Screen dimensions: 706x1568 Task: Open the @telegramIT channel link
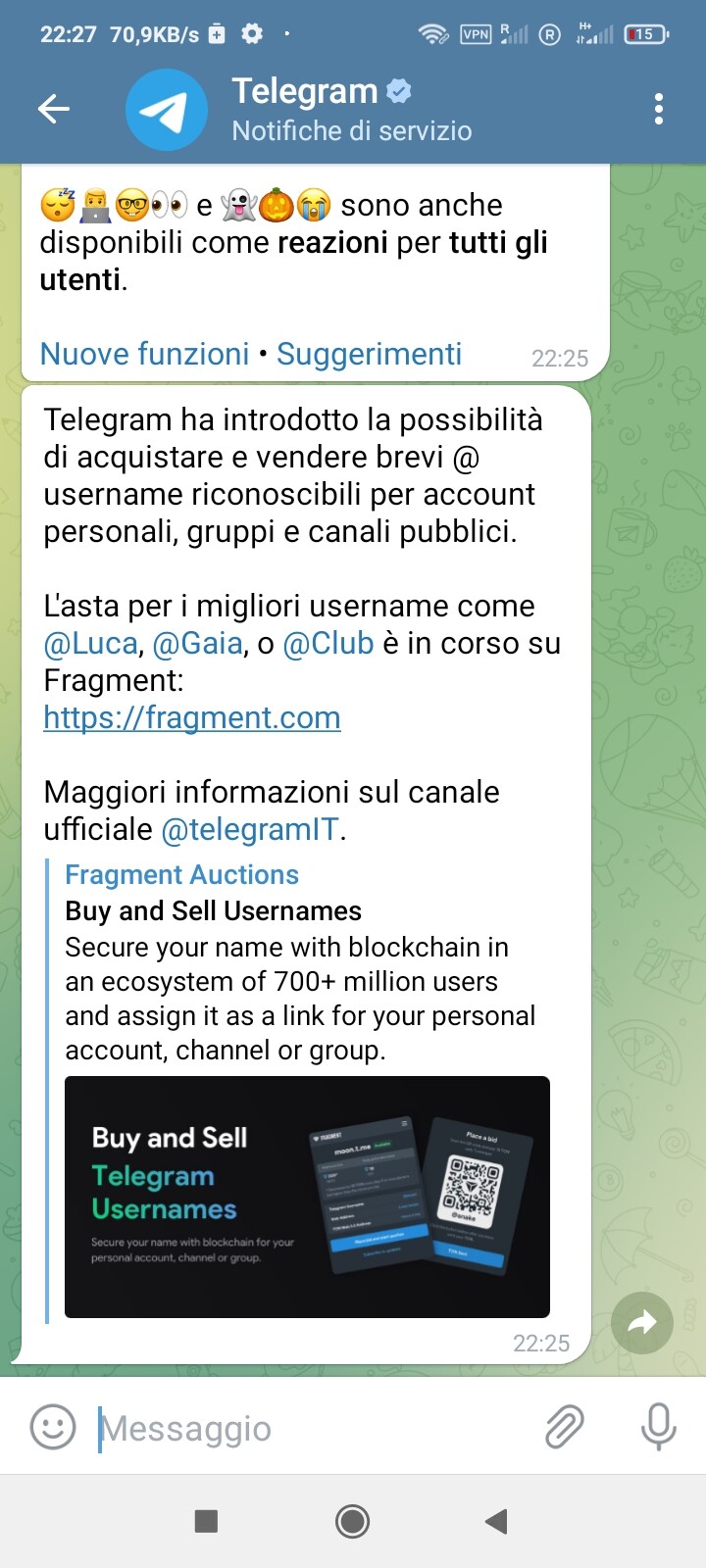(x=250, y=830)
